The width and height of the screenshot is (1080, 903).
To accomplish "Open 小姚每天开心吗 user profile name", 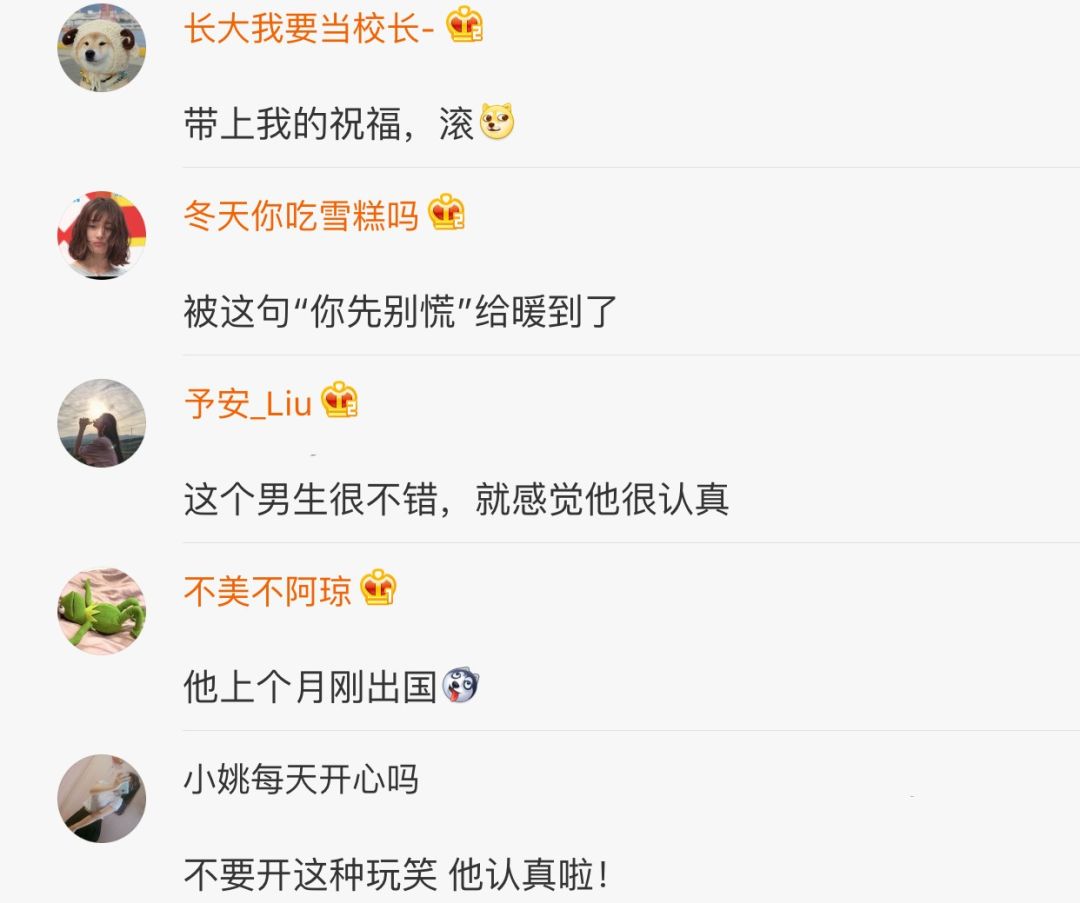I will coord(300,779).
